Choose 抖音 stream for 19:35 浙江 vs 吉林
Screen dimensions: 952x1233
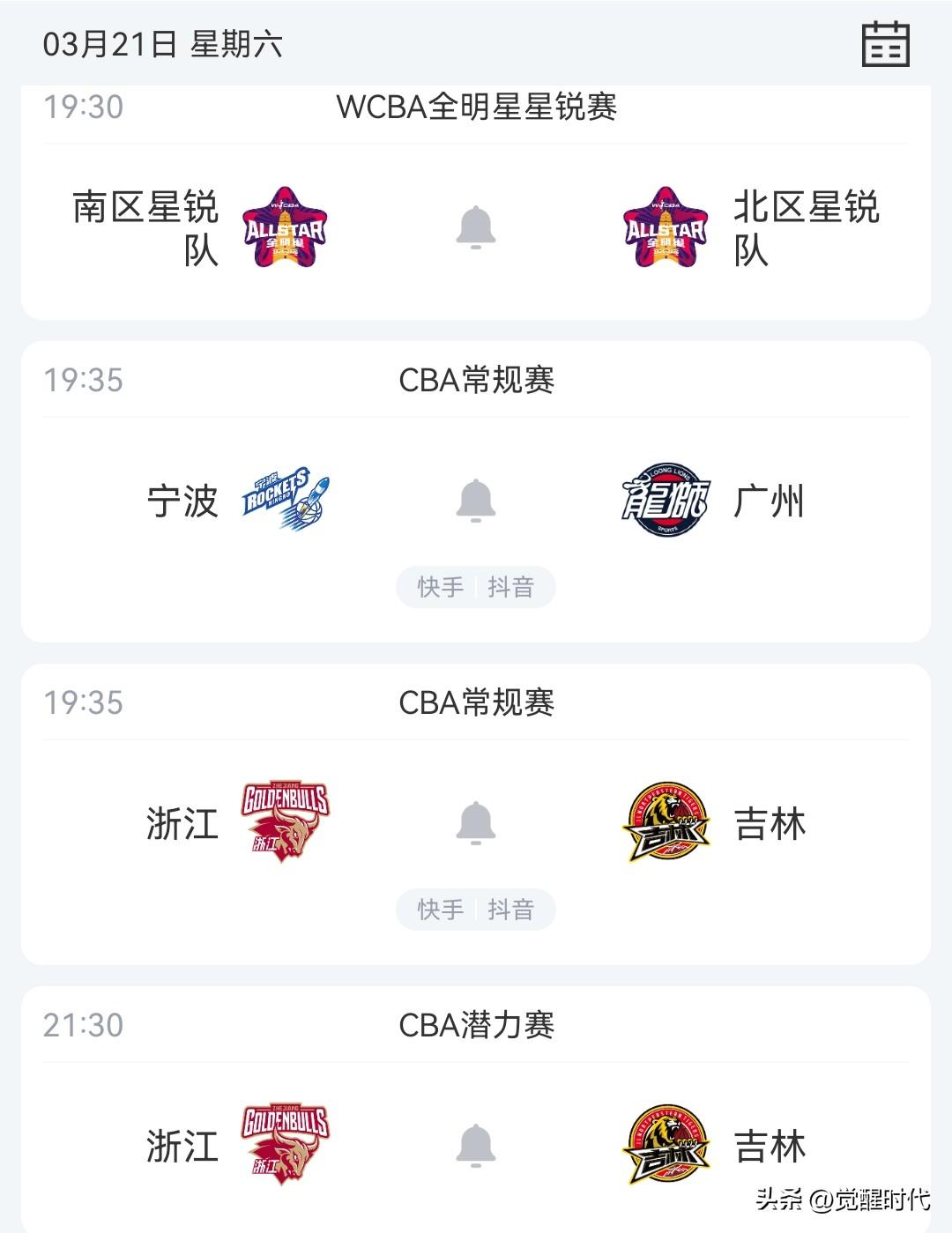pos(511,910)
